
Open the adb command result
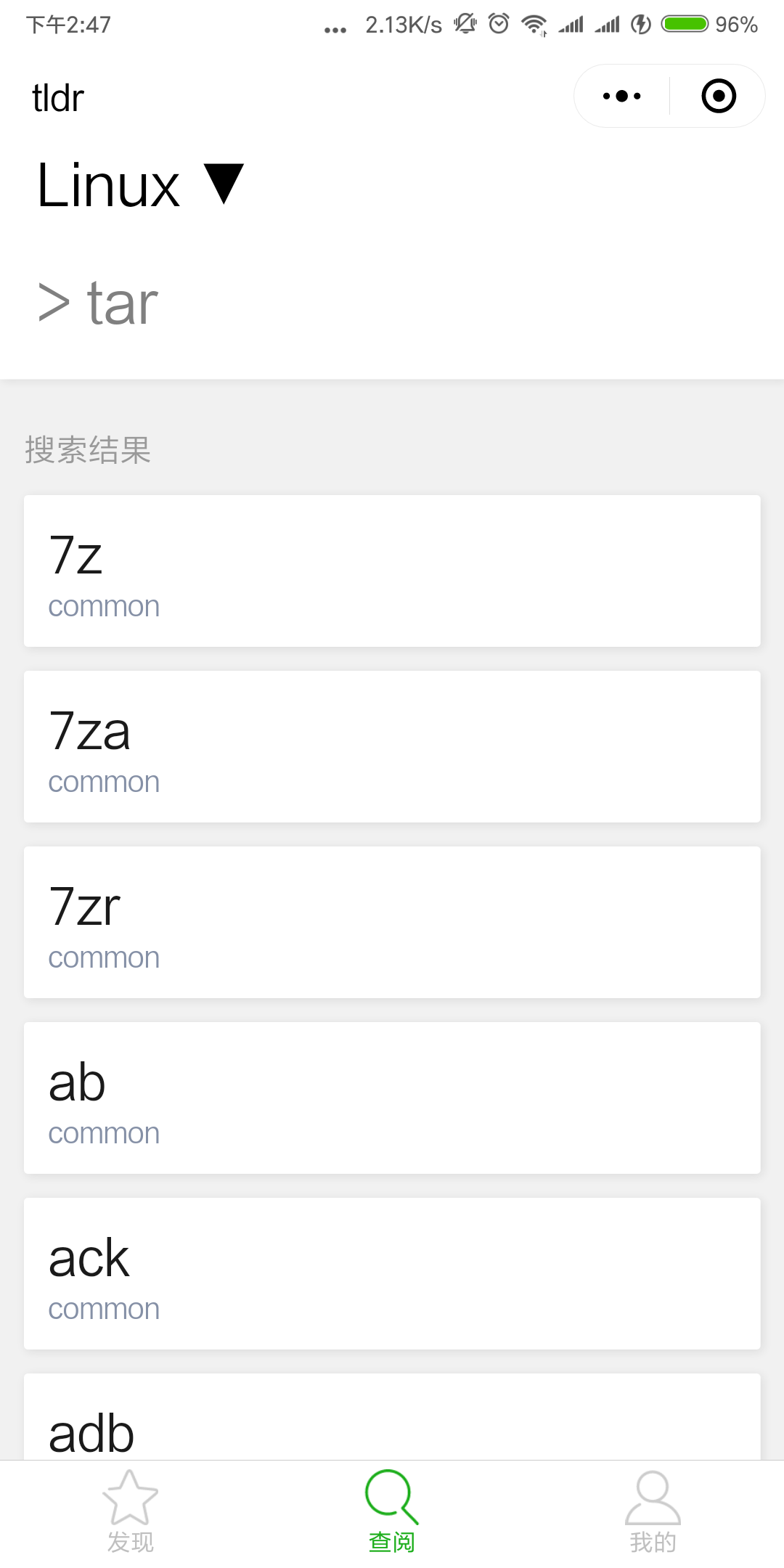pos(392,1419)
